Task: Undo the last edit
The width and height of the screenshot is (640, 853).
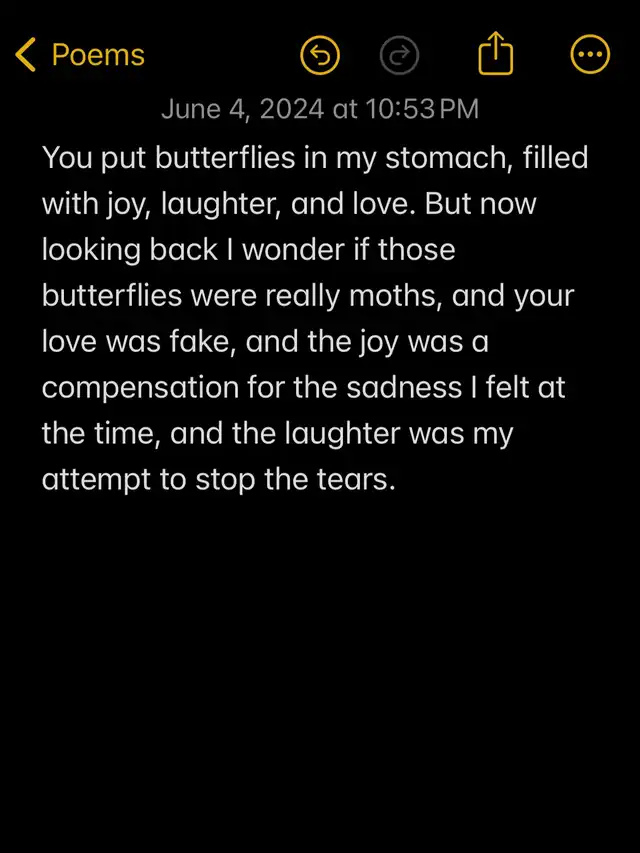Action: click(x=320, y=56)
